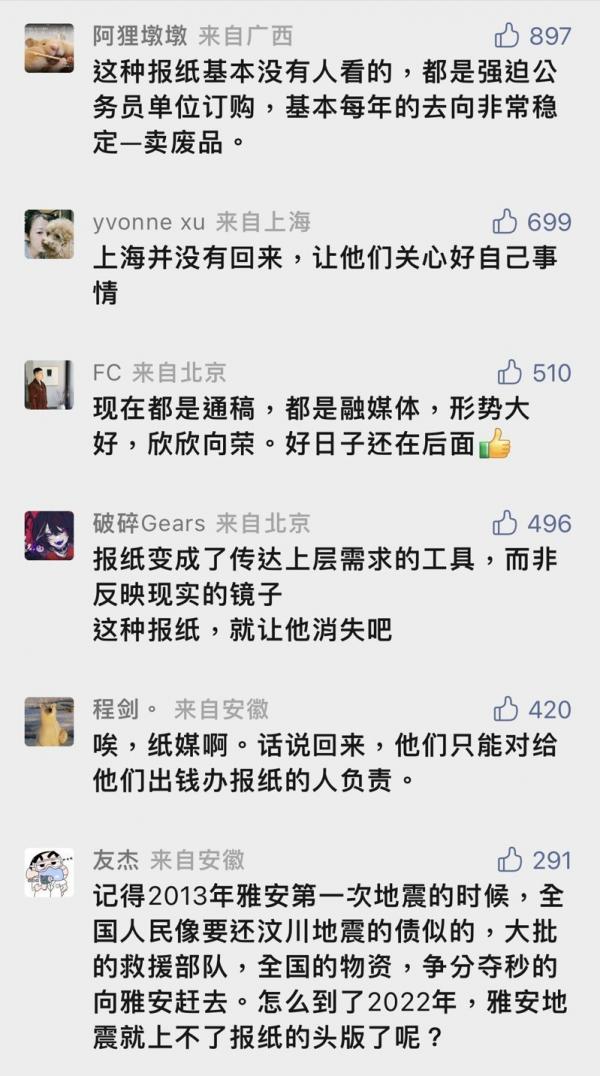Open 破碎Gears' avatar
Screen dimensions: 600x1076
coord(49,536)
